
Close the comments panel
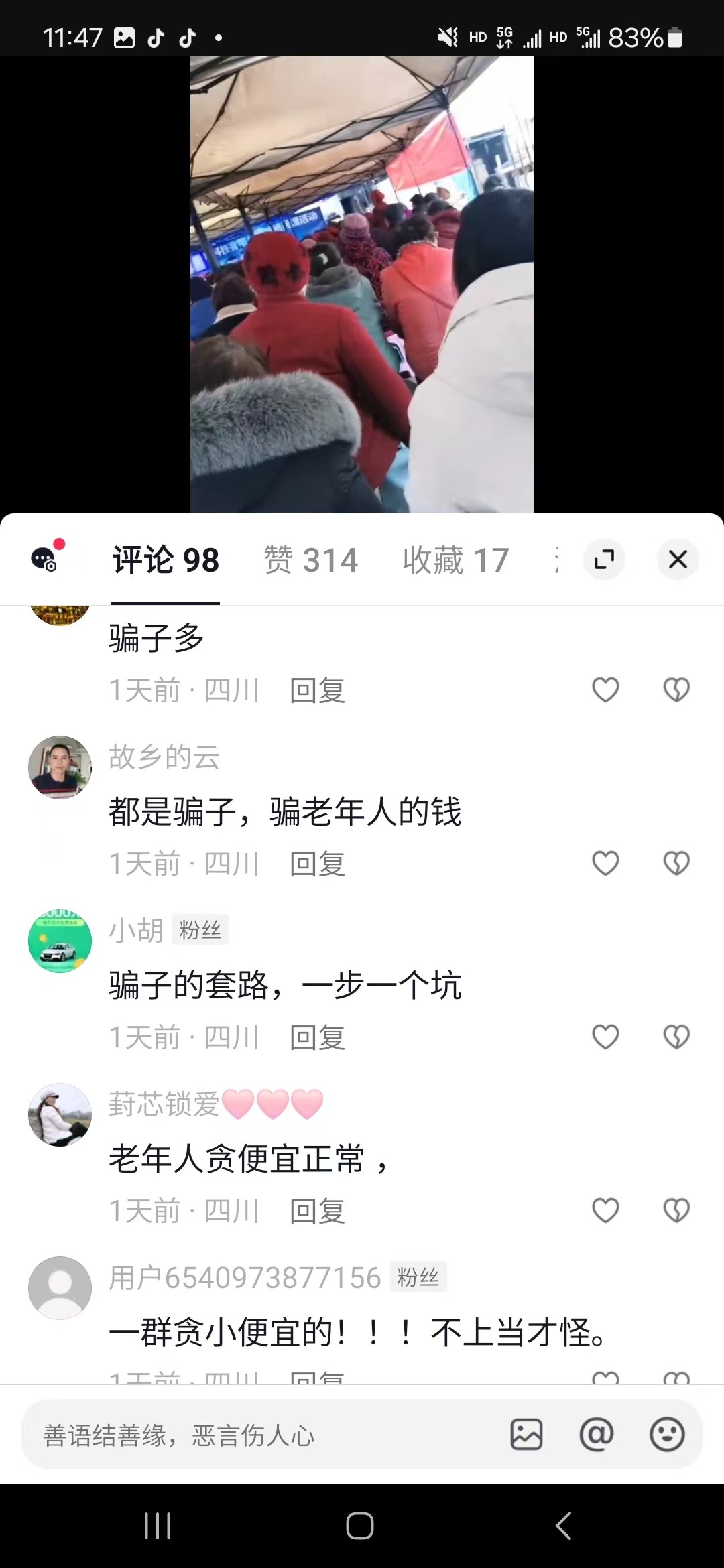coord(678,560)
